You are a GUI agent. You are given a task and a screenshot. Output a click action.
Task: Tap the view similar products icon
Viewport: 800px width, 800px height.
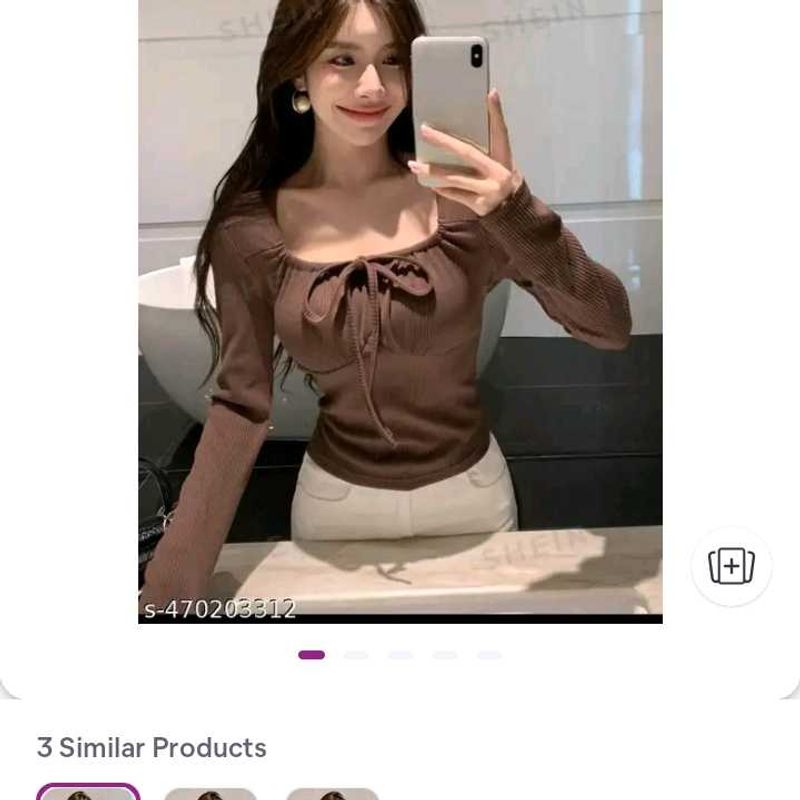coord(731,566)
